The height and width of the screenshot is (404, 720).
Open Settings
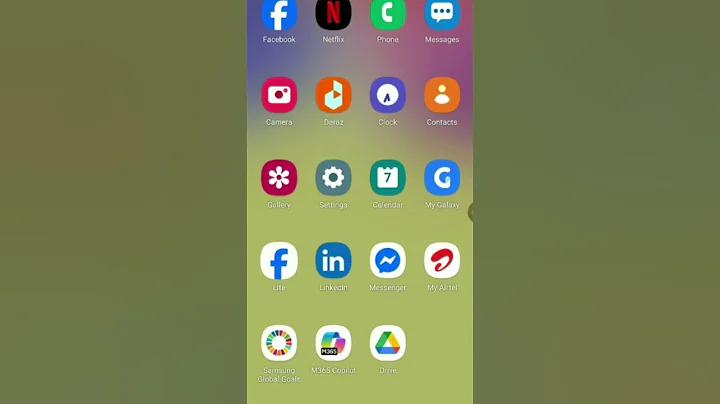click(x=333, y=178)
